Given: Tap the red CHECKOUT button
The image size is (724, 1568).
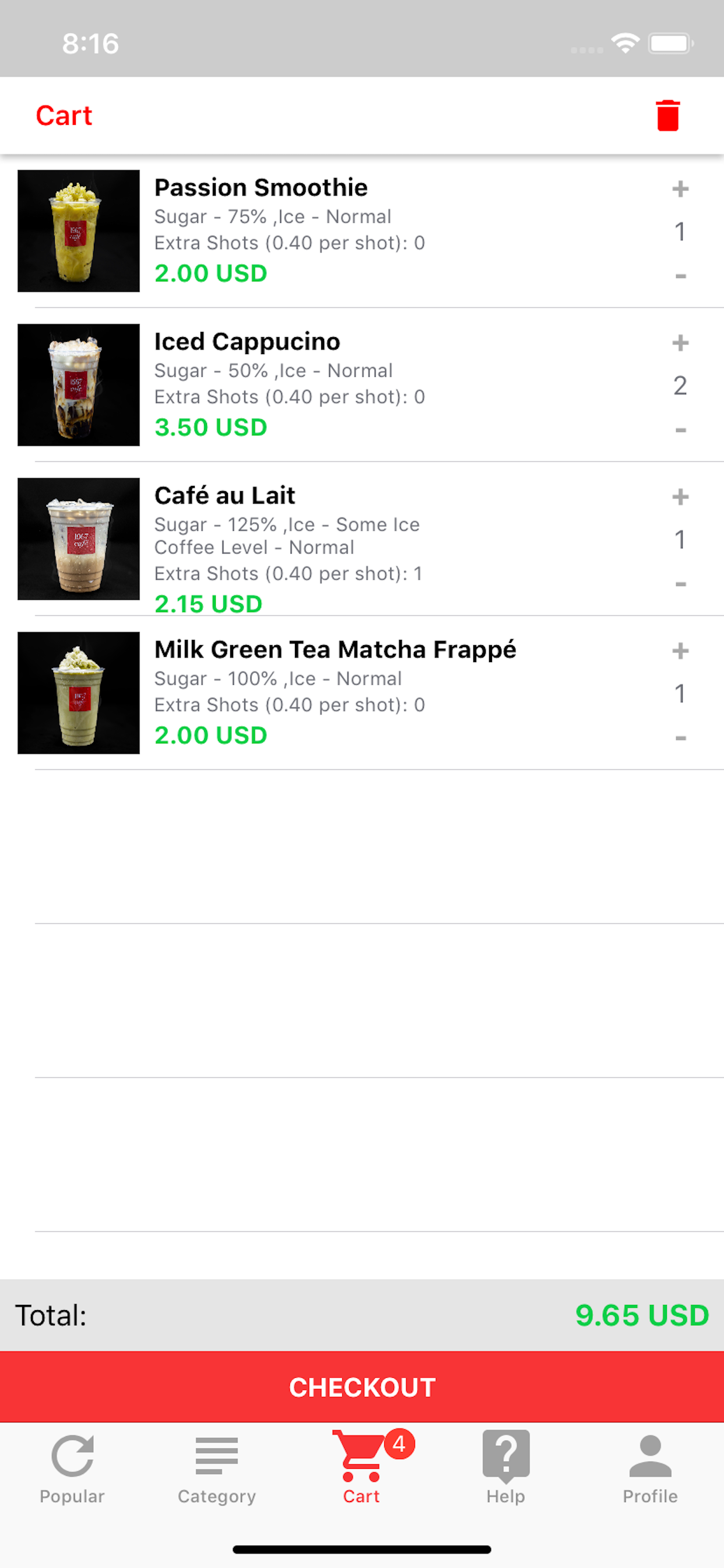Looking at the screenshot, I should coord(362,1387).
